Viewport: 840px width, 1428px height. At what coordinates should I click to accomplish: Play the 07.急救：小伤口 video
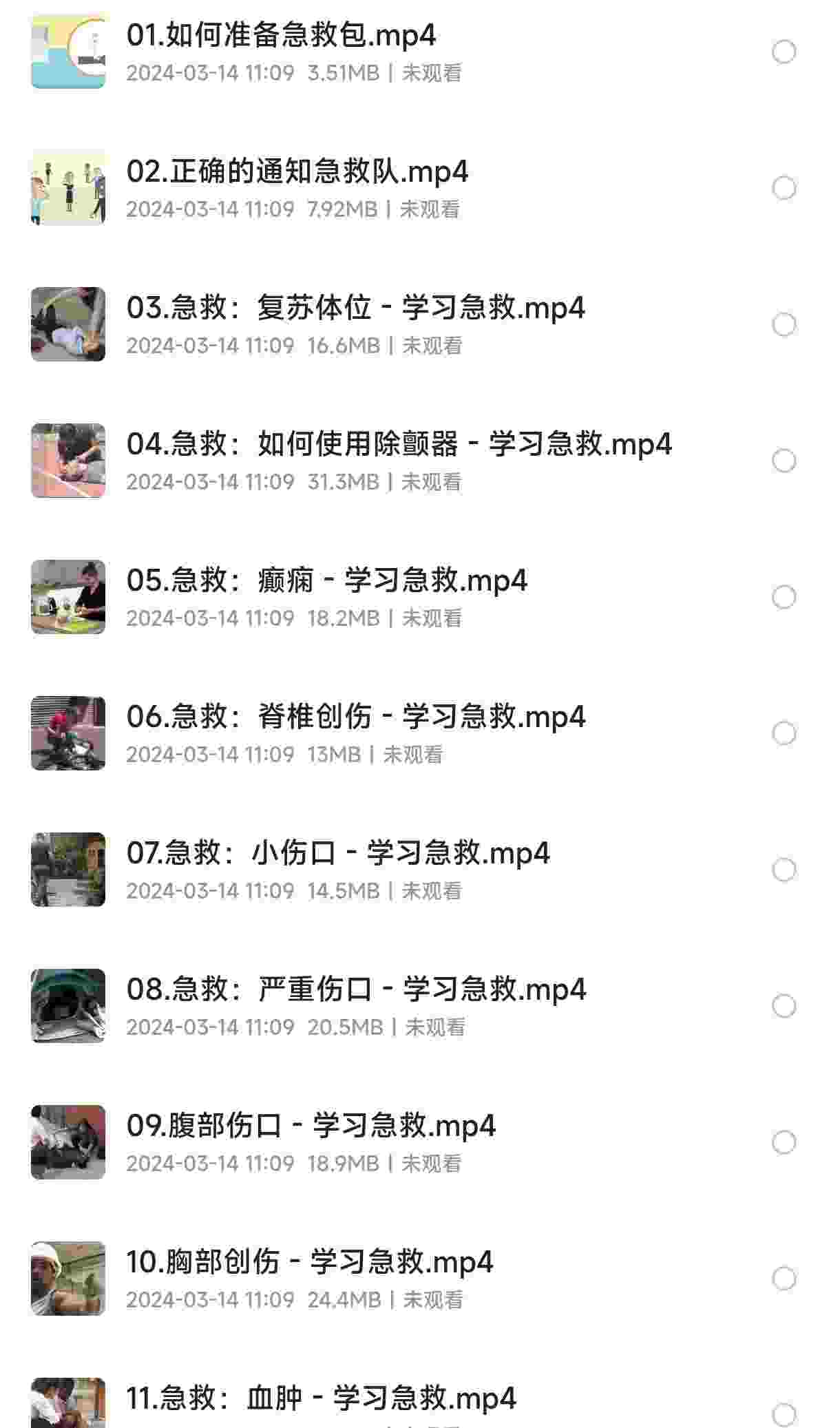point(337,853)
